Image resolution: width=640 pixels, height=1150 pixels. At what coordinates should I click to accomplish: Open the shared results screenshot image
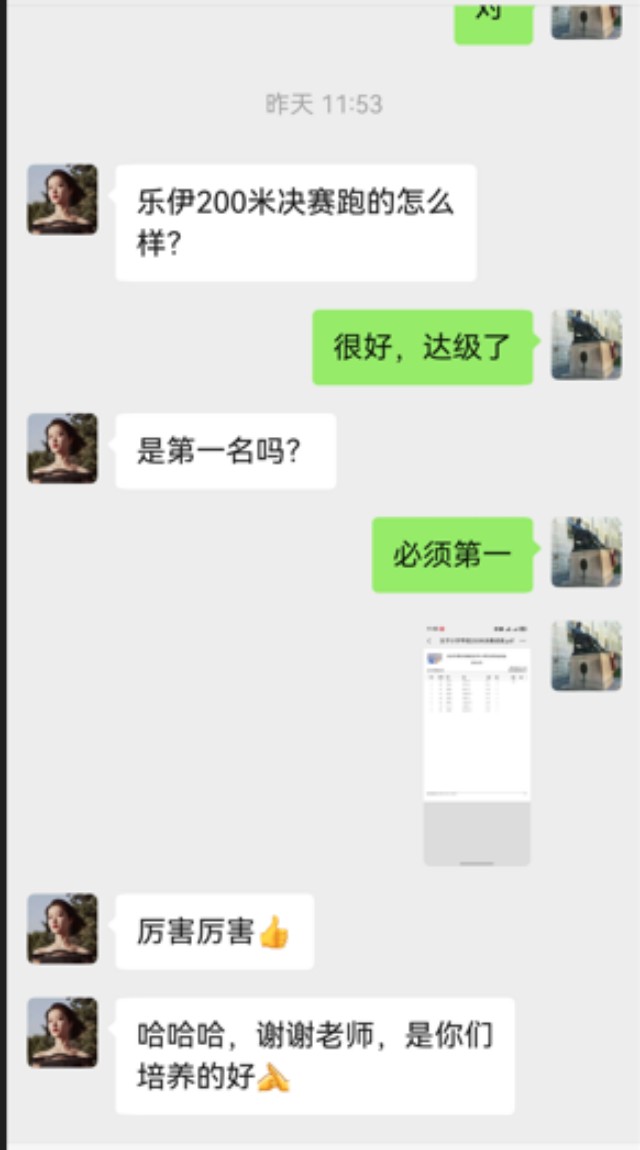(477, 745)
